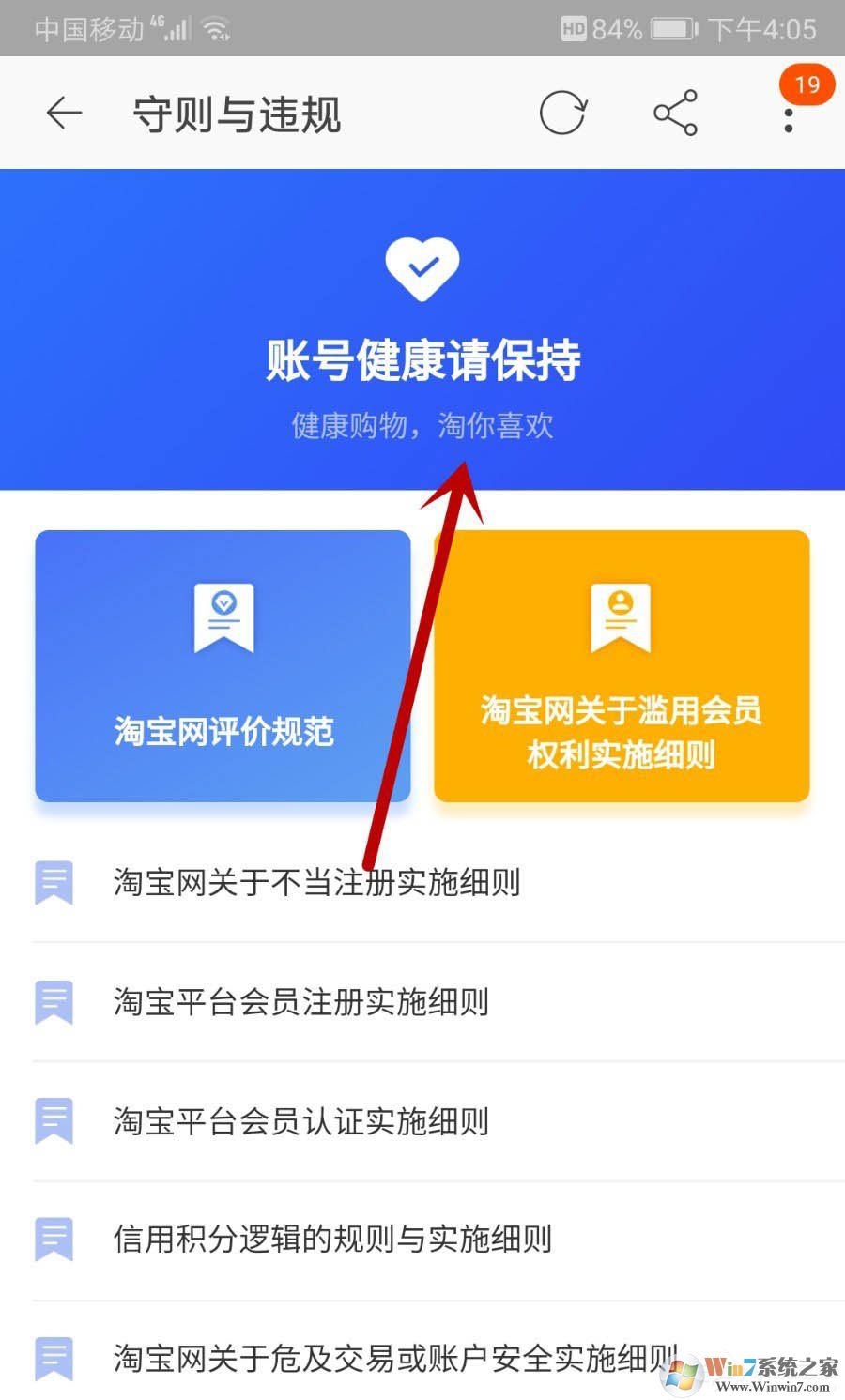845x1400 pixels.
Task: Open 信用积分逻辑的规则与实施细则
Action: 330,1239
